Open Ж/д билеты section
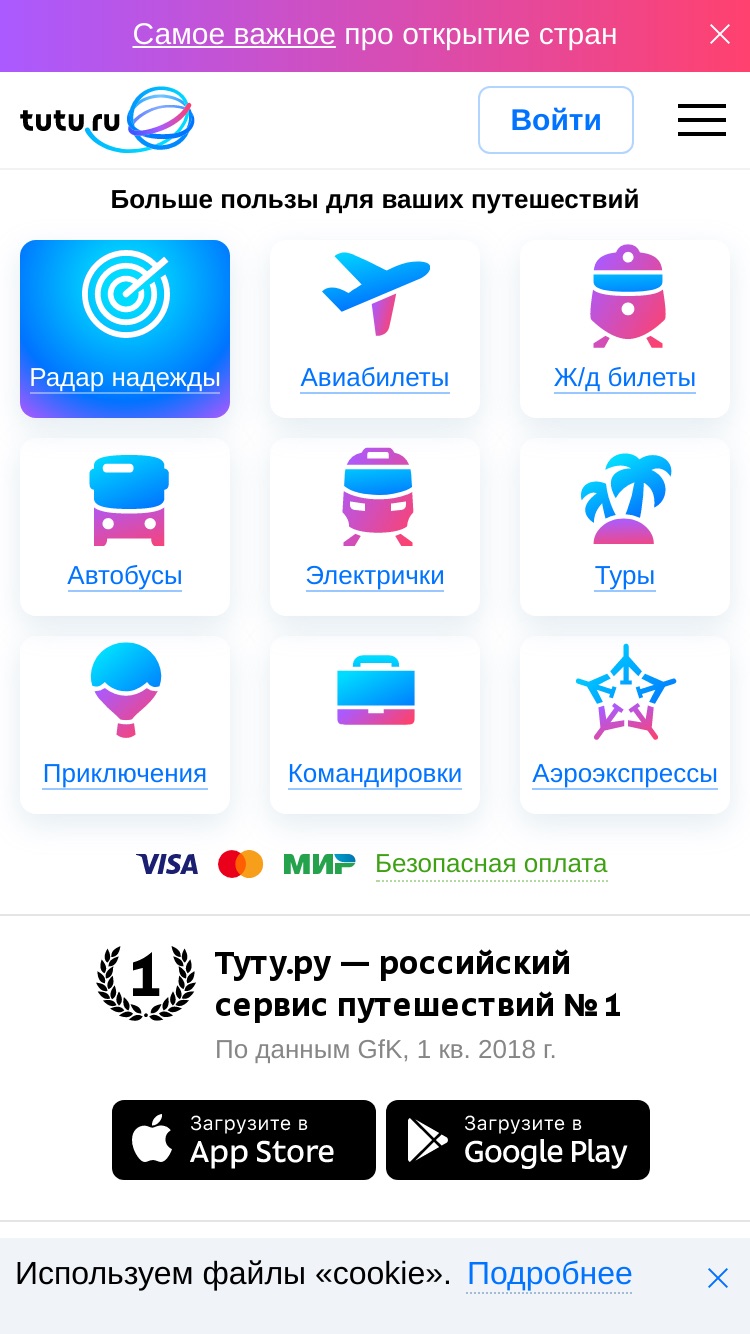Screen dimensions: 750x1334 click(625, 329)
